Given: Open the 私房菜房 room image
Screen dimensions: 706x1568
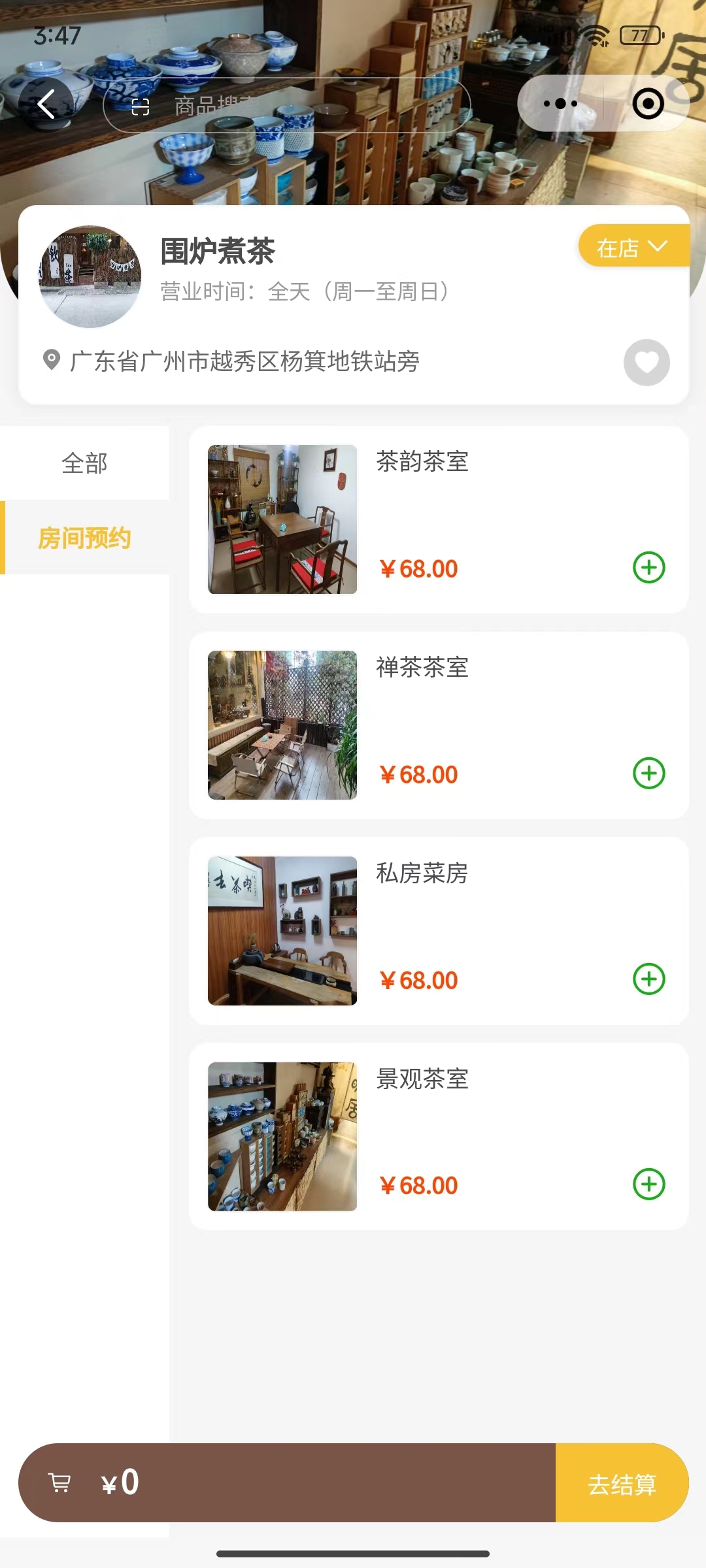Looking at the screenshot, I should tap(282, 931).
